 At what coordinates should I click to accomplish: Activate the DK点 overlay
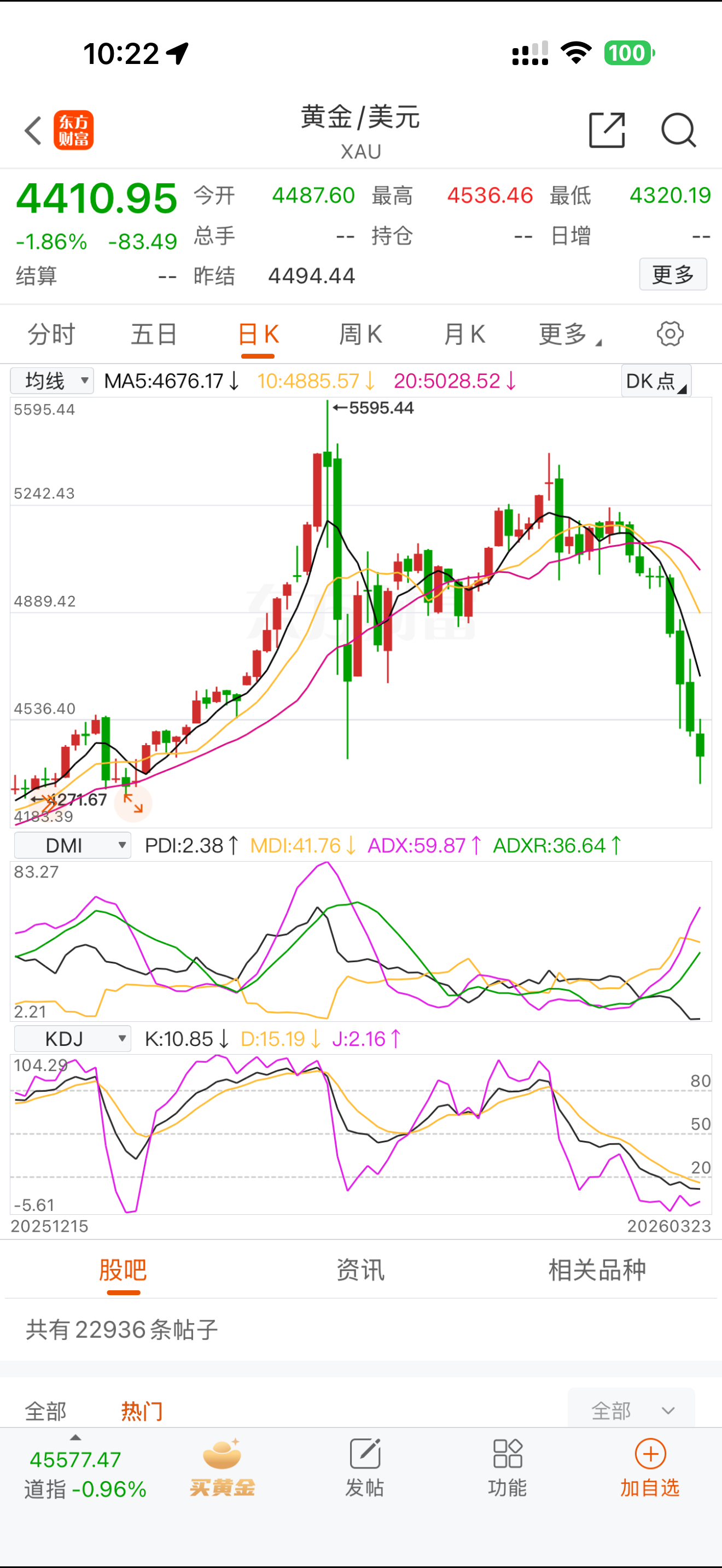(655, 381)
